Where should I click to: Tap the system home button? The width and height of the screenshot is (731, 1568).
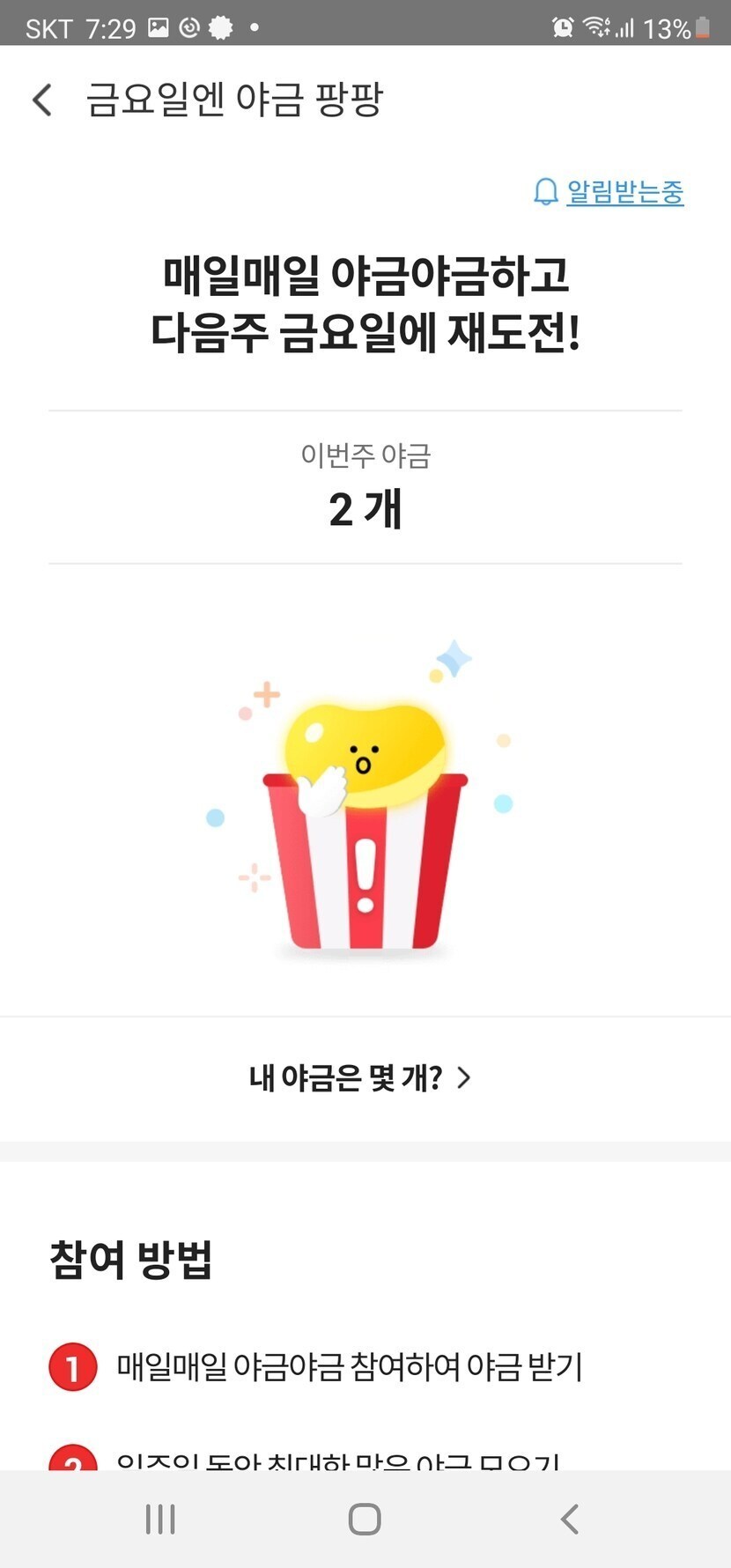365,1520
